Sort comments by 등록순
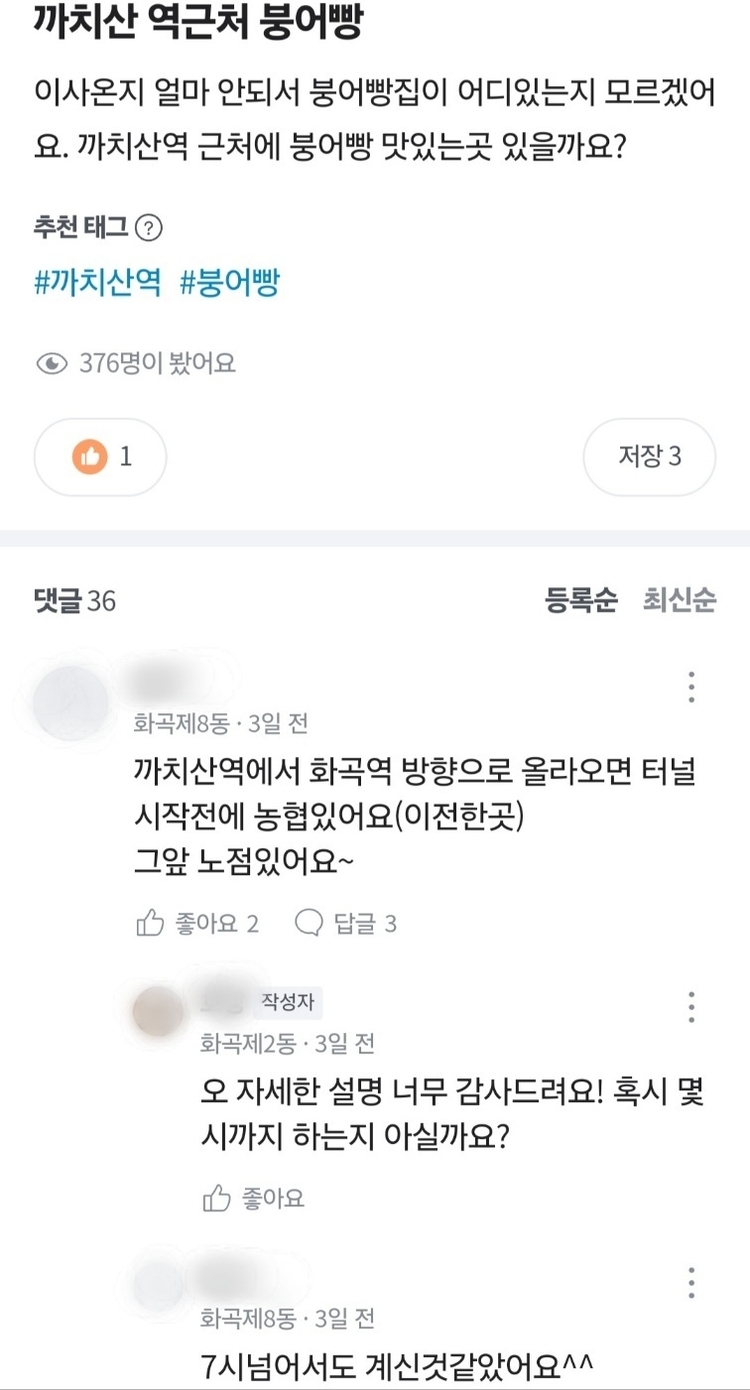The image size is (750, 1390). pos(581,600)
